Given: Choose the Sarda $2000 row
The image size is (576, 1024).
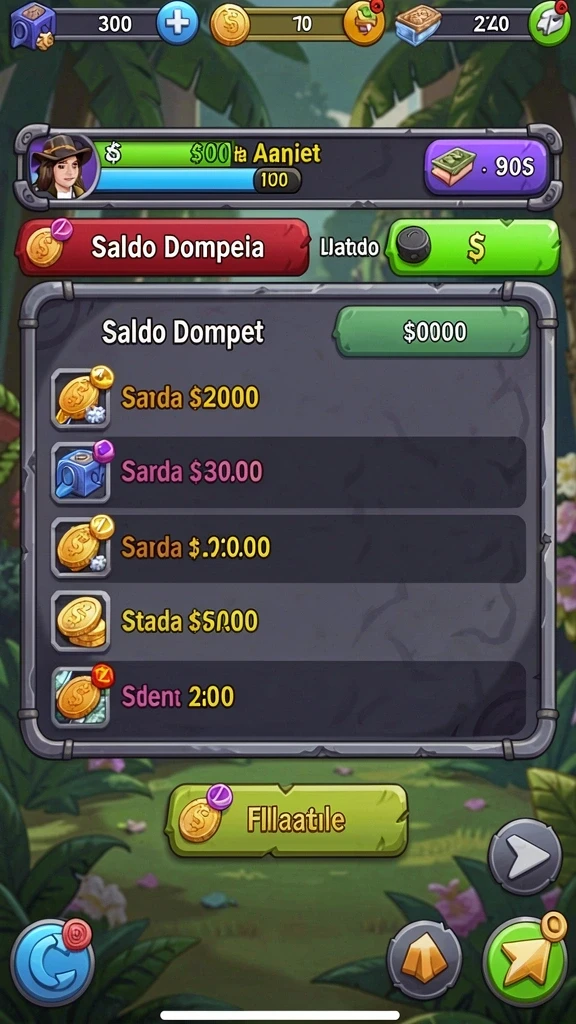Looking at the screenshot, I should [288, 398].
